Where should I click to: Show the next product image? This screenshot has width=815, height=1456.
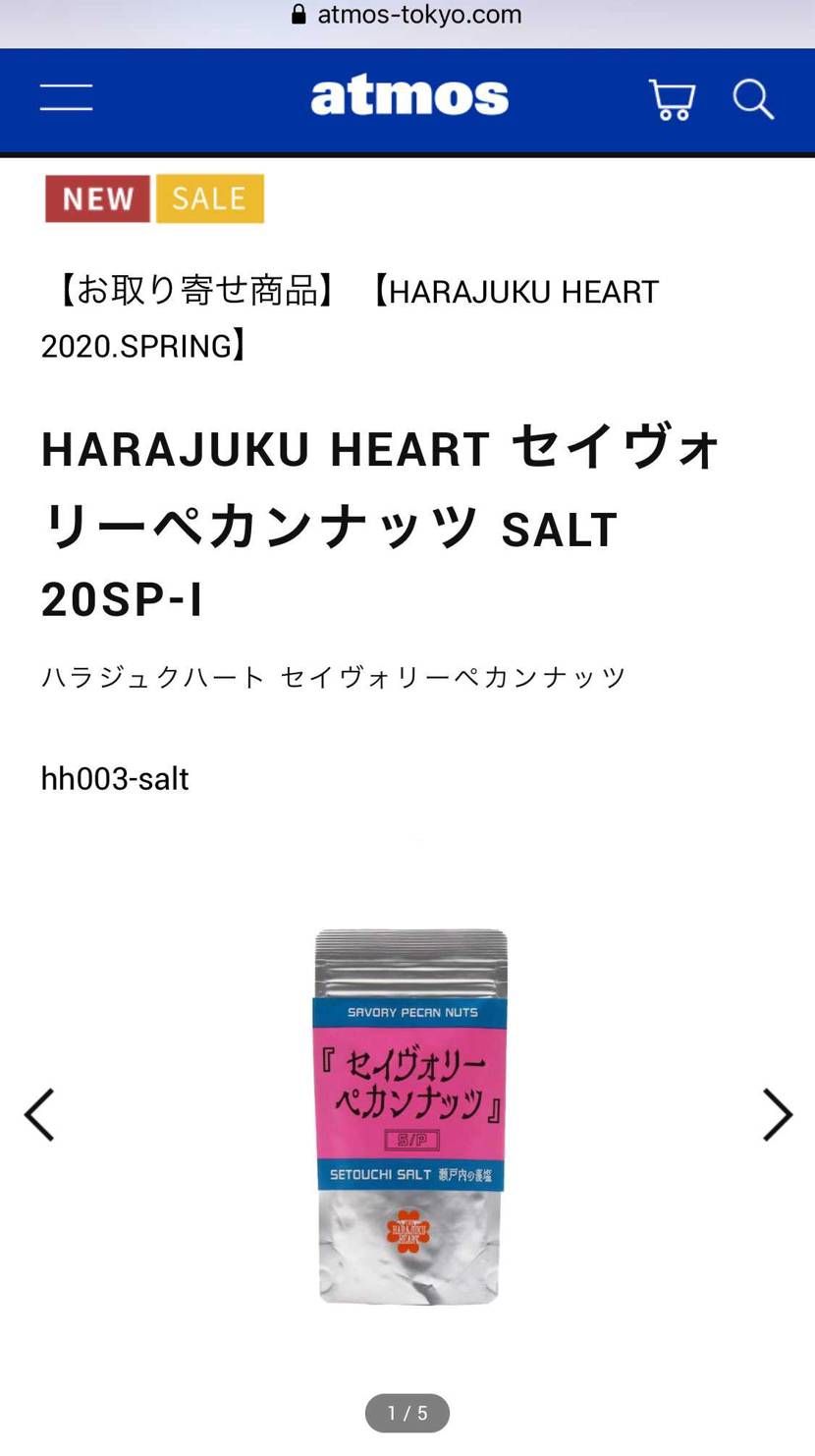pyautogui.click(x=777, y=1115)
